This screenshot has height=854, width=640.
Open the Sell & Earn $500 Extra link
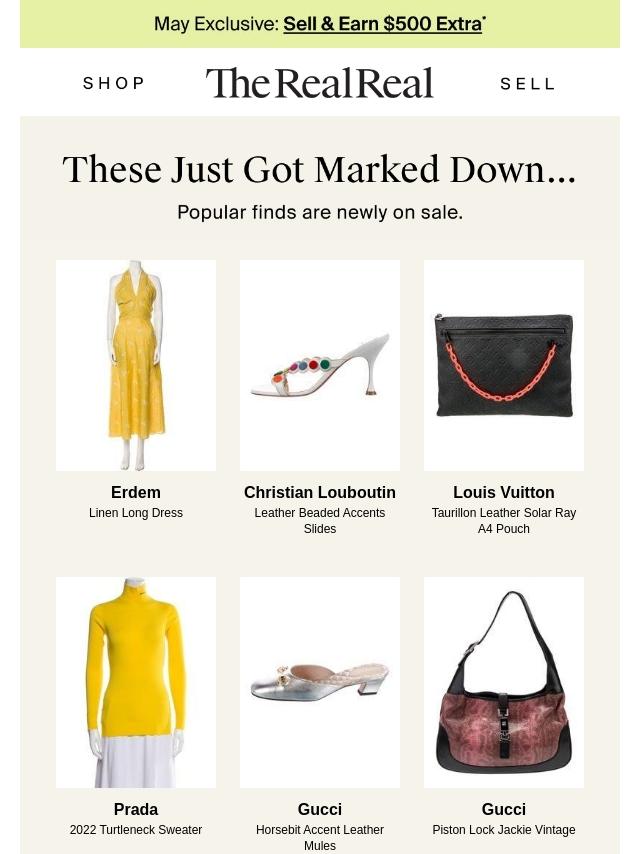pyautogui.click(x=383, y=24)
